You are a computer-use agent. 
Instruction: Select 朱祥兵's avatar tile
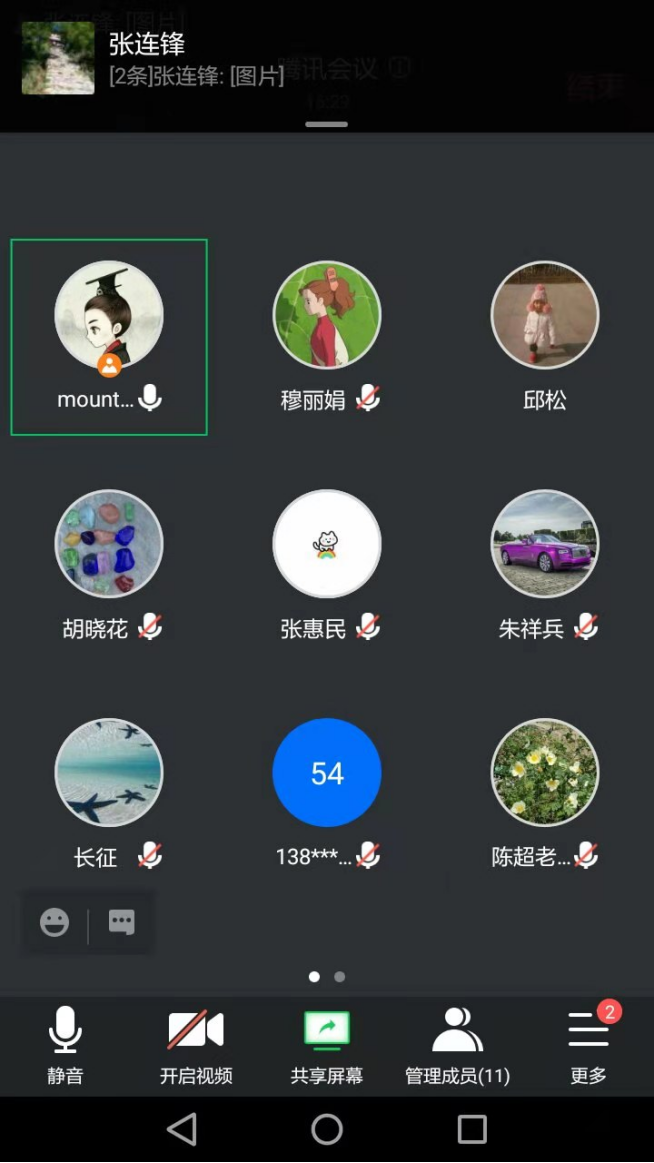point(545,543)
